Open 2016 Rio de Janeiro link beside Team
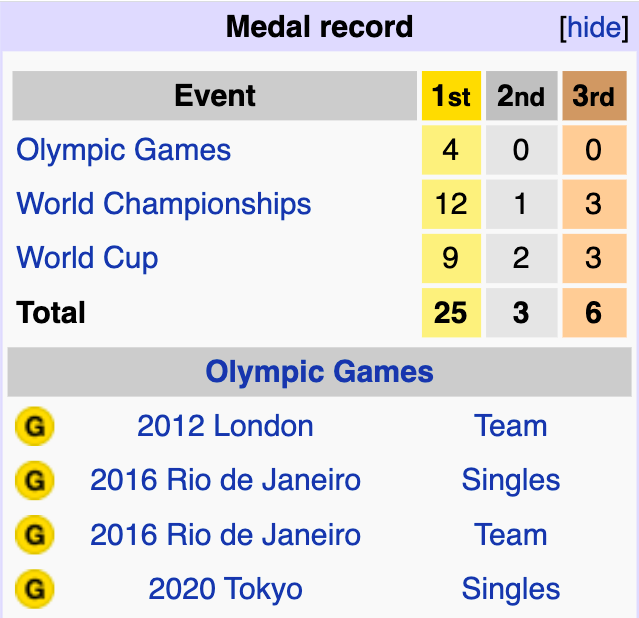The image size is (639, 618). tap(225, 535)
